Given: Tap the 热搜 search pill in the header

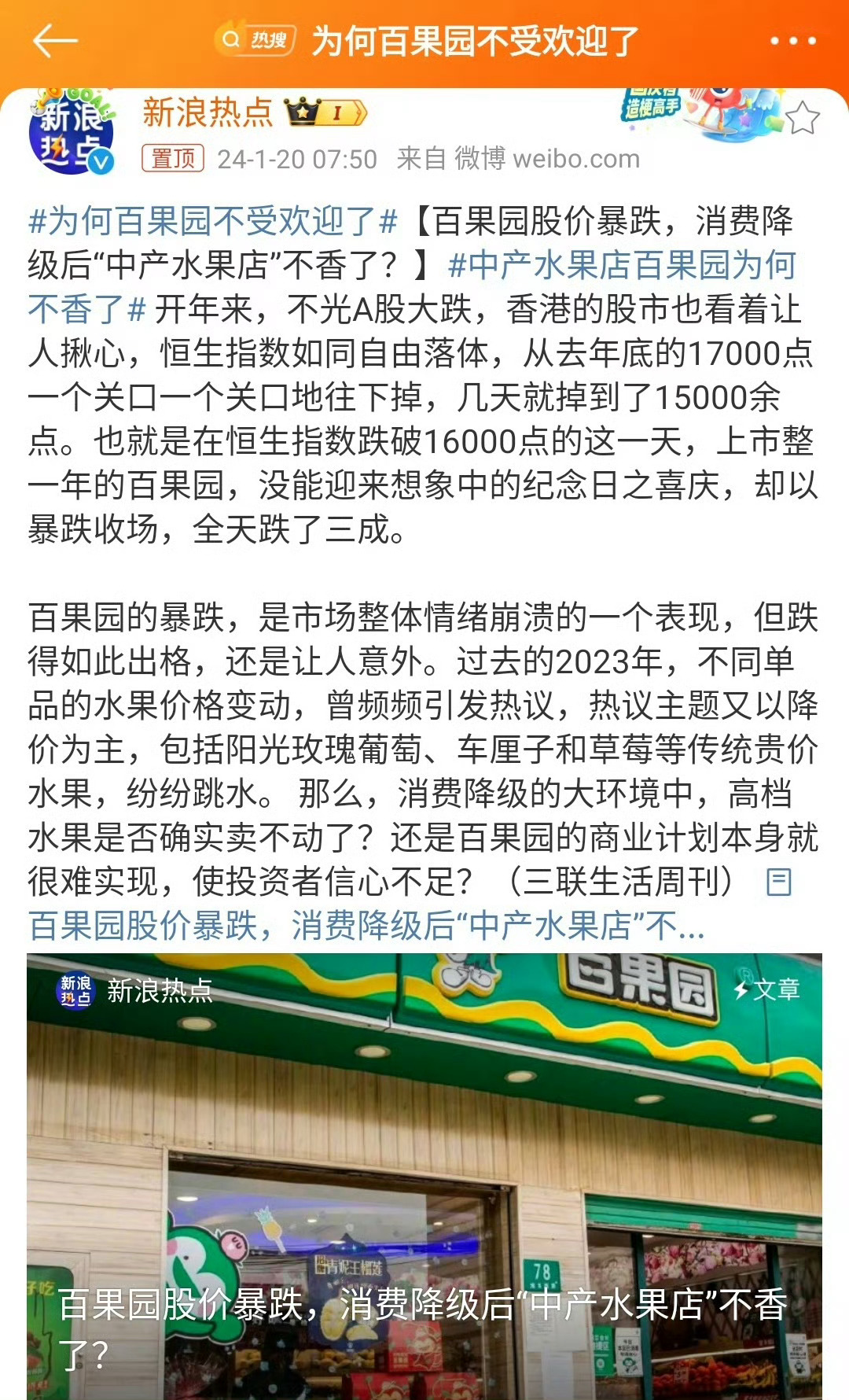Looking at the screenshot, I should pyautogui.click(x=255, y=39).
